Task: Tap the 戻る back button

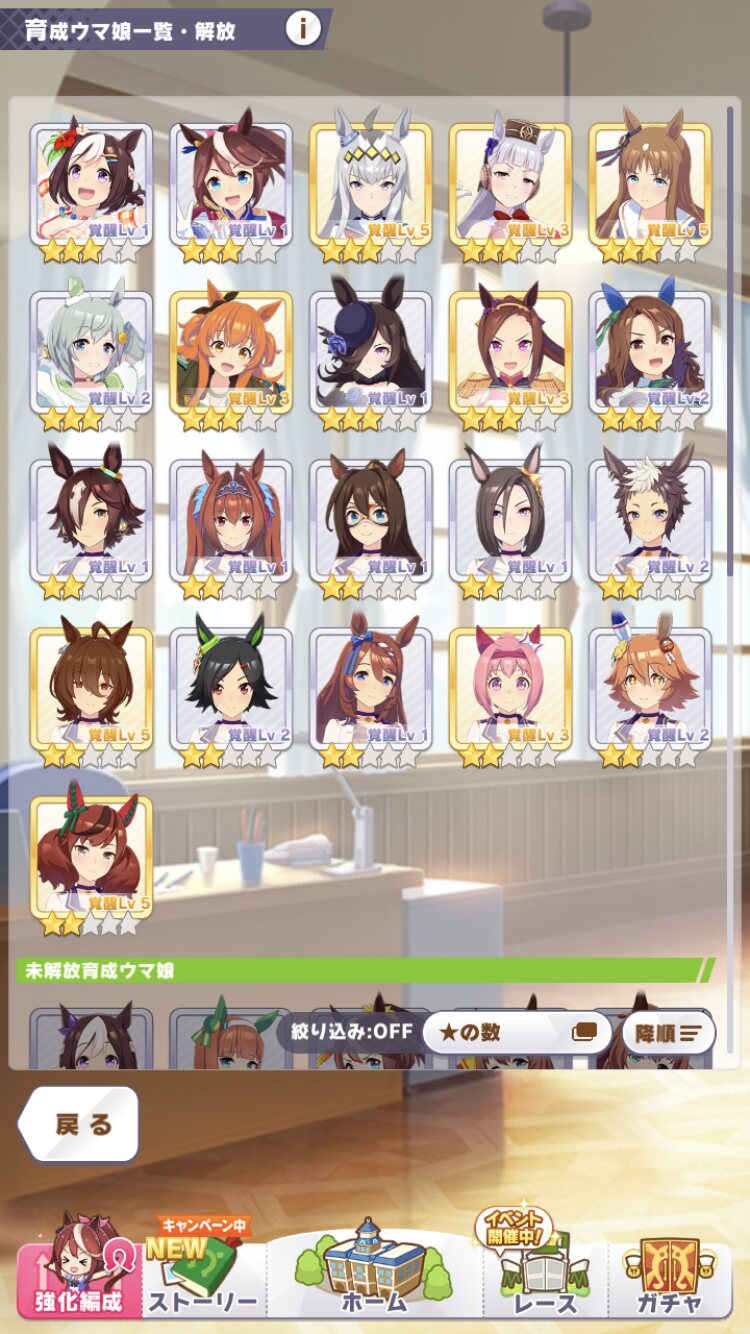Action: click(79, 1124)
